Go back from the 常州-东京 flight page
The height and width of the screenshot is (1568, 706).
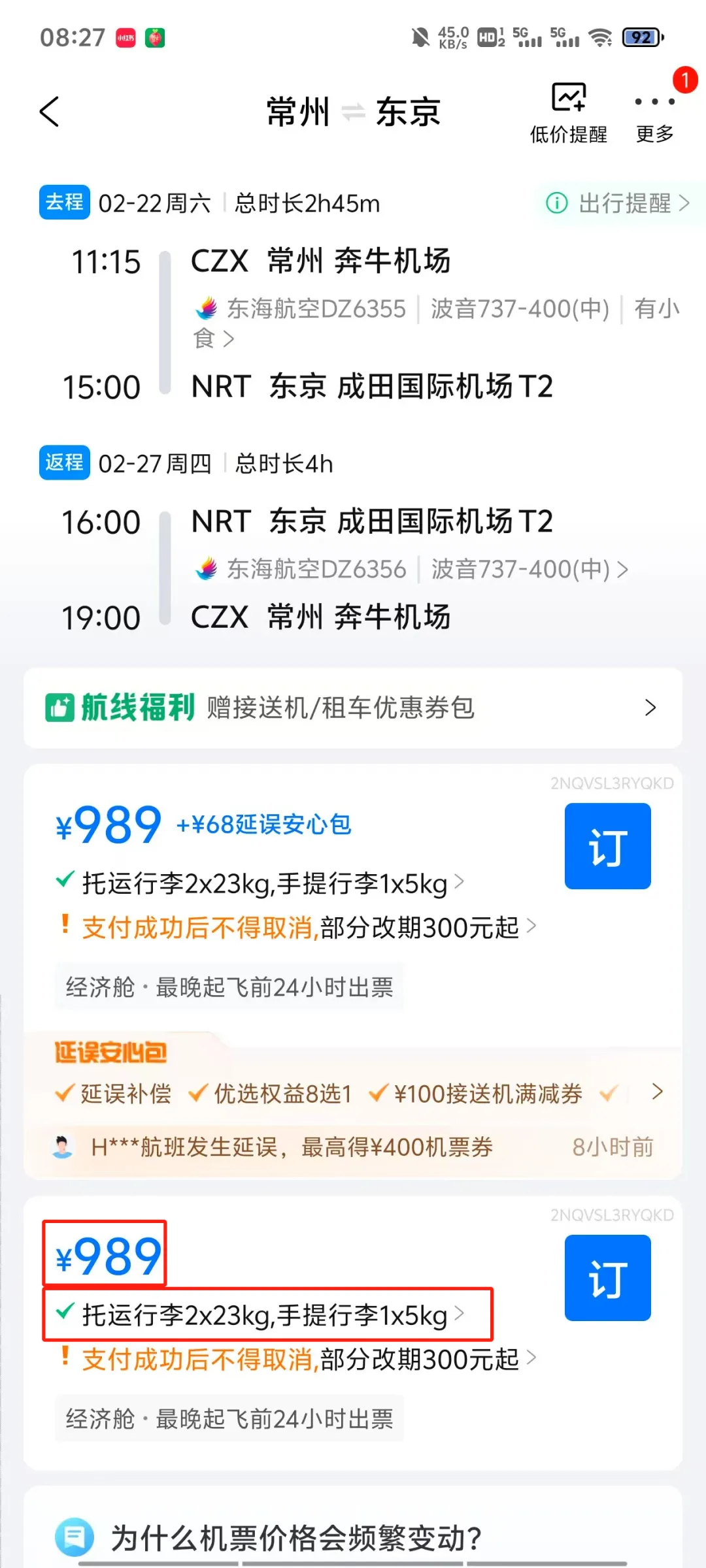(50, 112)
